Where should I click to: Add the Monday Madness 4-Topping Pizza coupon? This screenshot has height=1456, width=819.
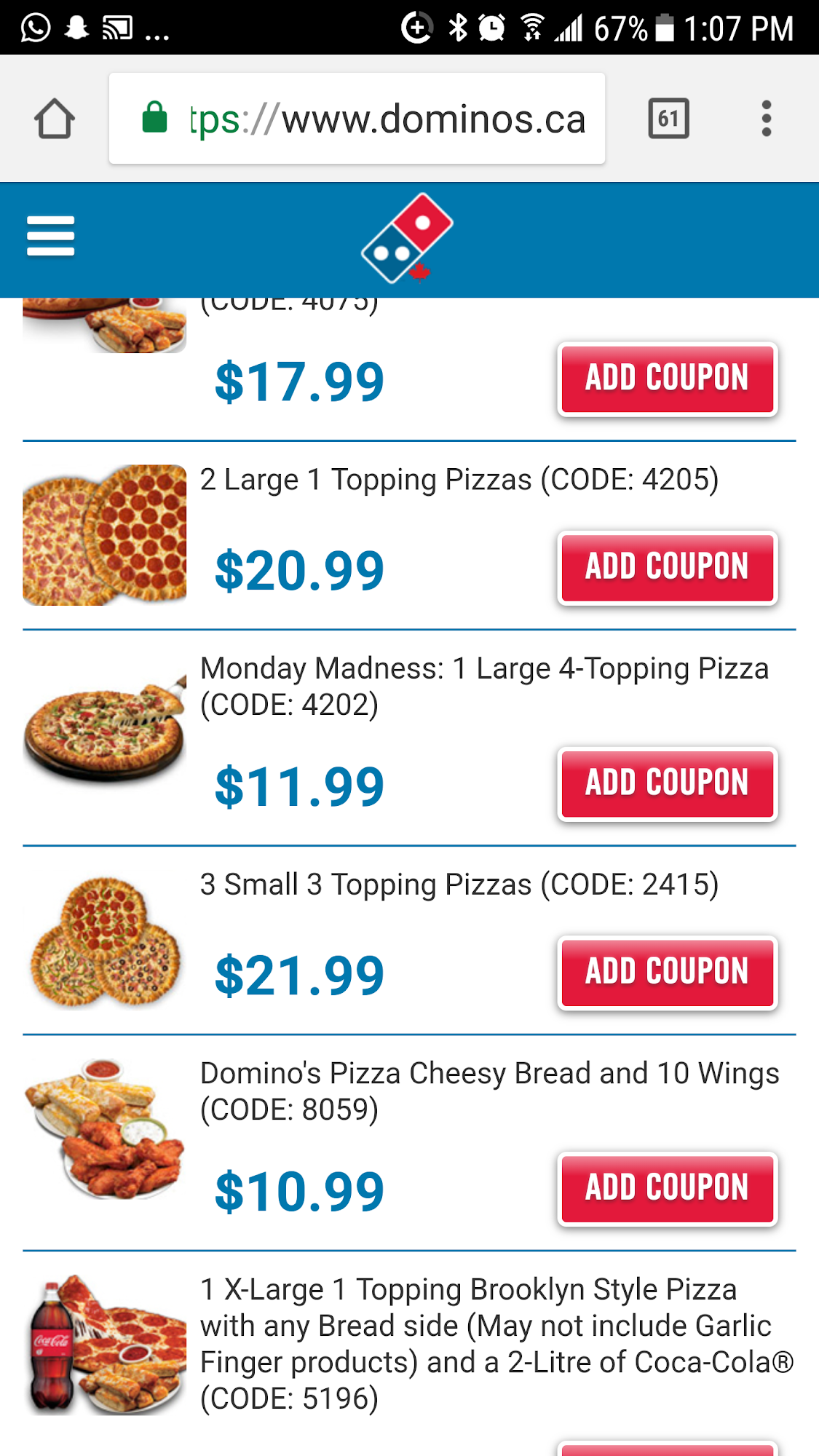tap(667, 783)
